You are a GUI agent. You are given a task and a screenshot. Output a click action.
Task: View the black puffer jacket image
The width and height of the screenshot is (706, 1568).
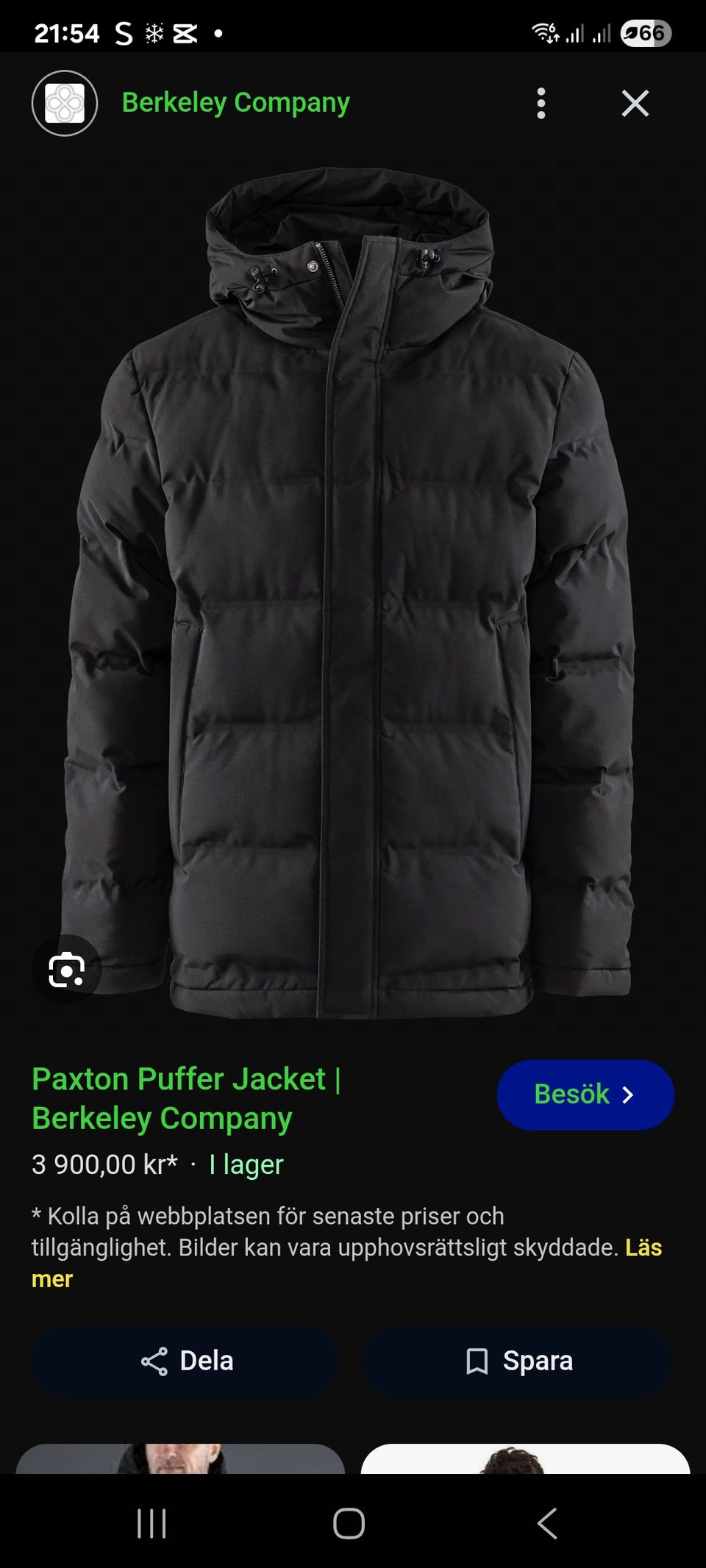pyautogui.click(x=352, y=588)
